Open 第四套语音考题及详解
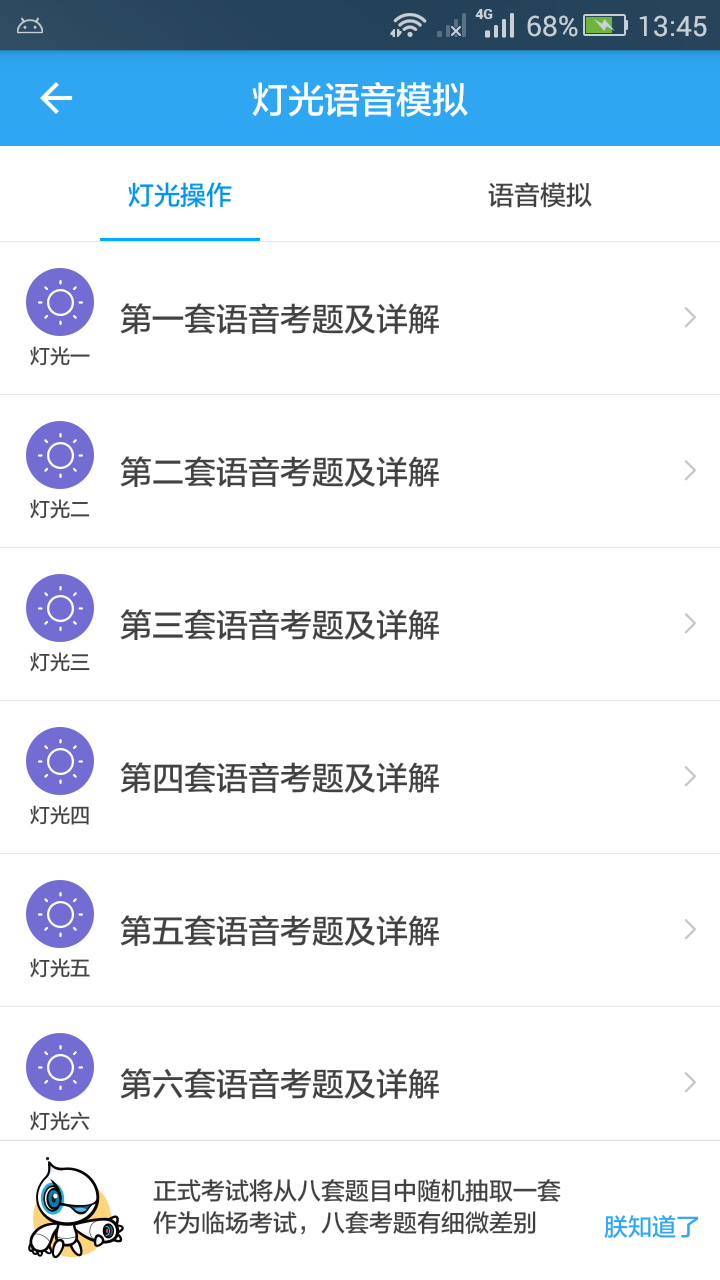720x1280 pixels. [280, 778]
